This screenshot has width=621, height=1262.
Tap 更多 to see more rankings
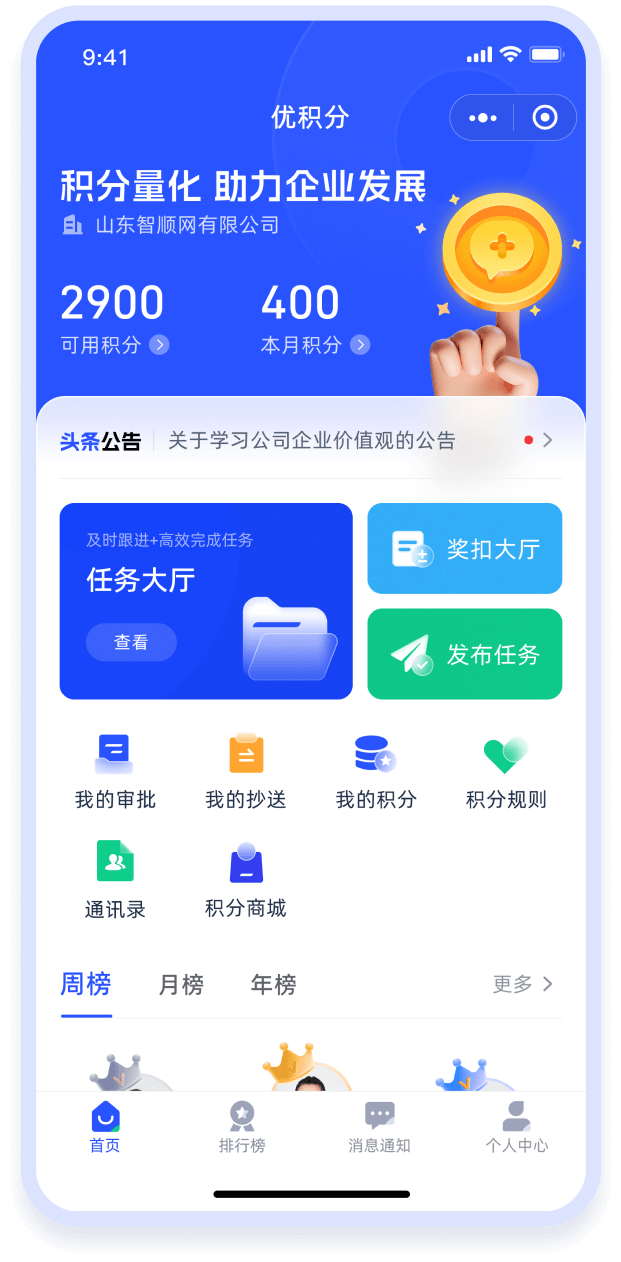[522, 984]
